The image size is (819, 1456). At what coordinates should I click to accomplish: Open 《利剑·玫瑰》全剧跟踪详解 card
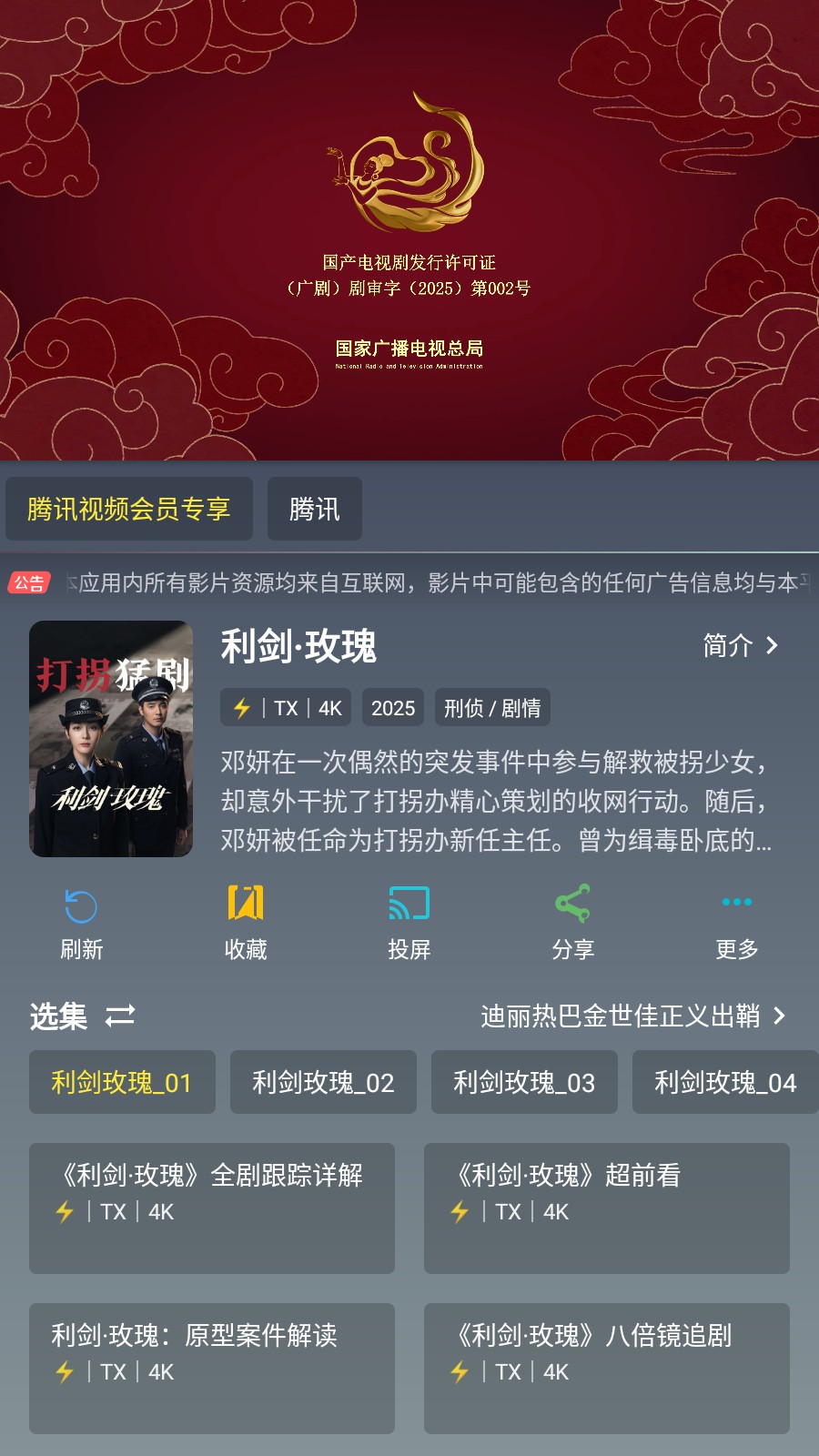click(212, 1208)
